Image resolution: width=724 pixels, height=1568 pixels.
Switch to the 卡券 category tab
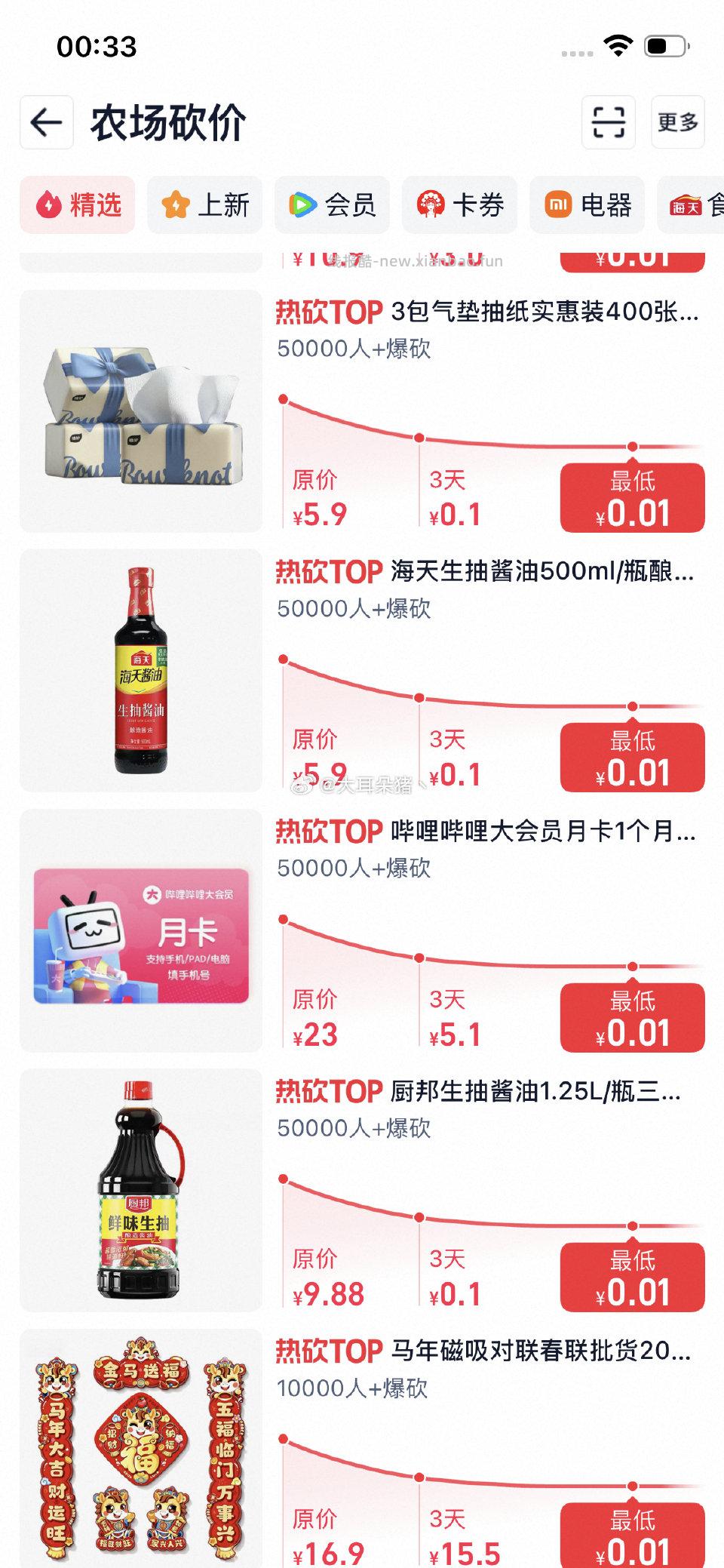461,205
